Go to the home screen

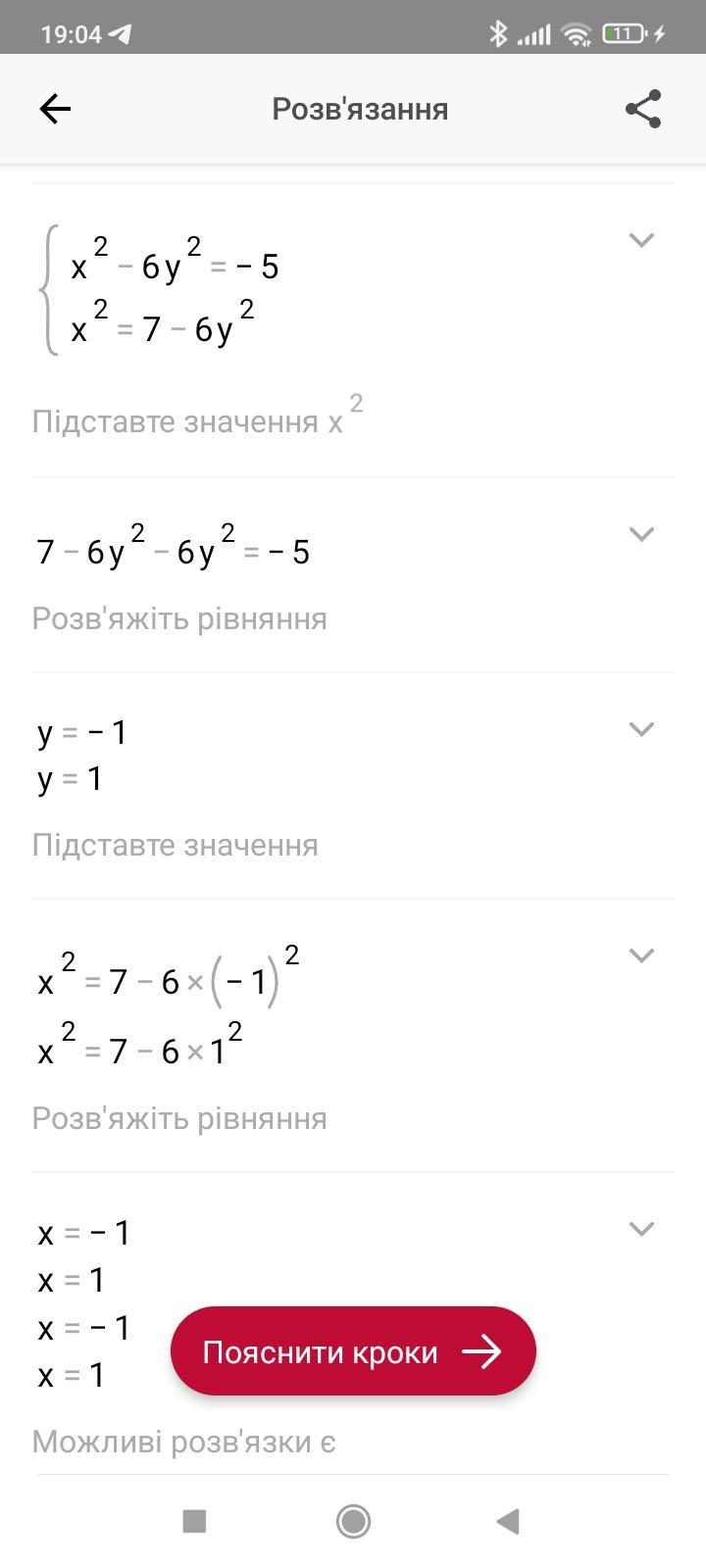353,1521
